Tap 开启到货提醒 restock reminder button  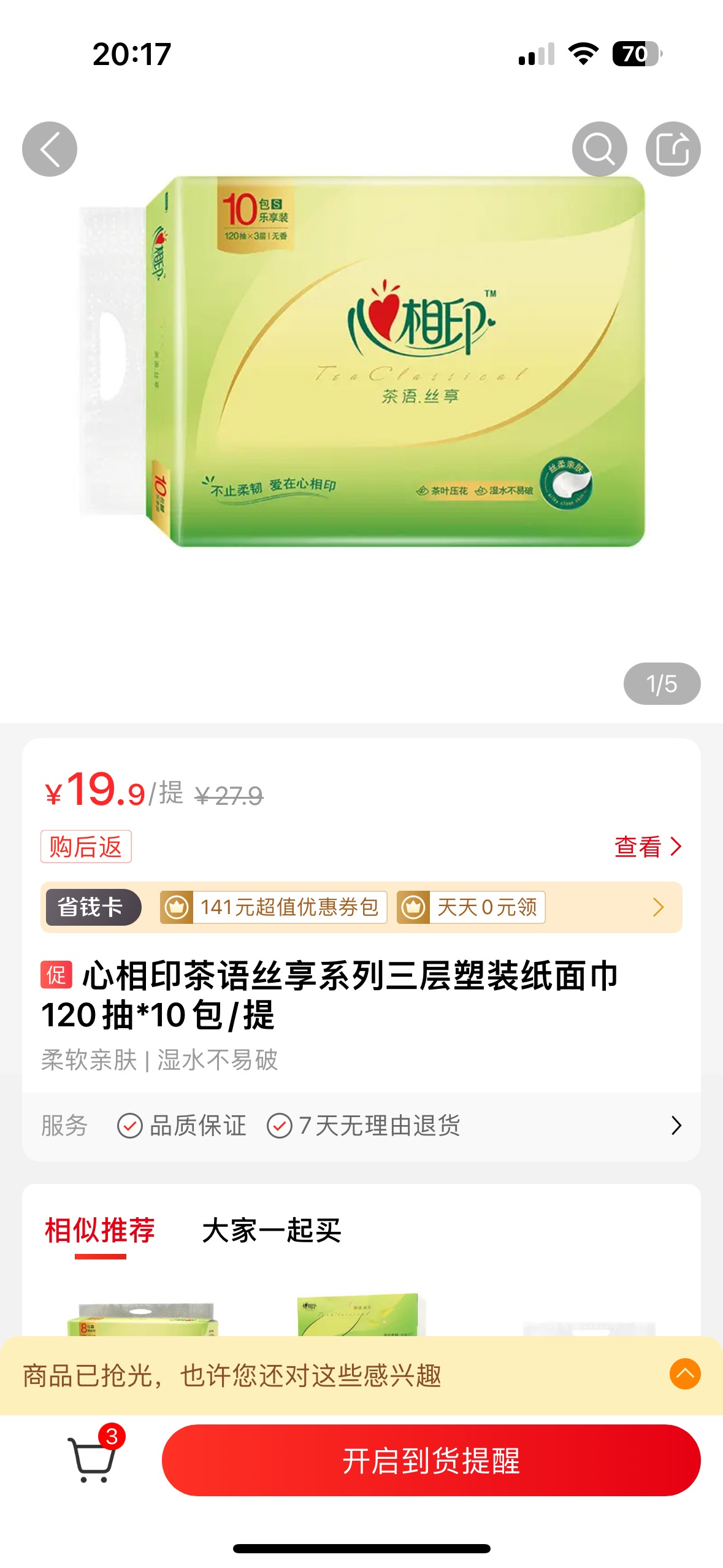[x=431, y=1460]
